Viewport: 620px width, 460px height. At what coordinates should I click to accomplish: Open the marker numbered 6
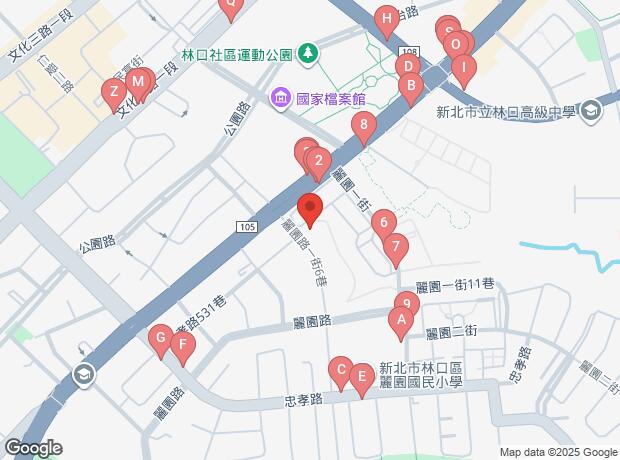[x=384, y=224]
